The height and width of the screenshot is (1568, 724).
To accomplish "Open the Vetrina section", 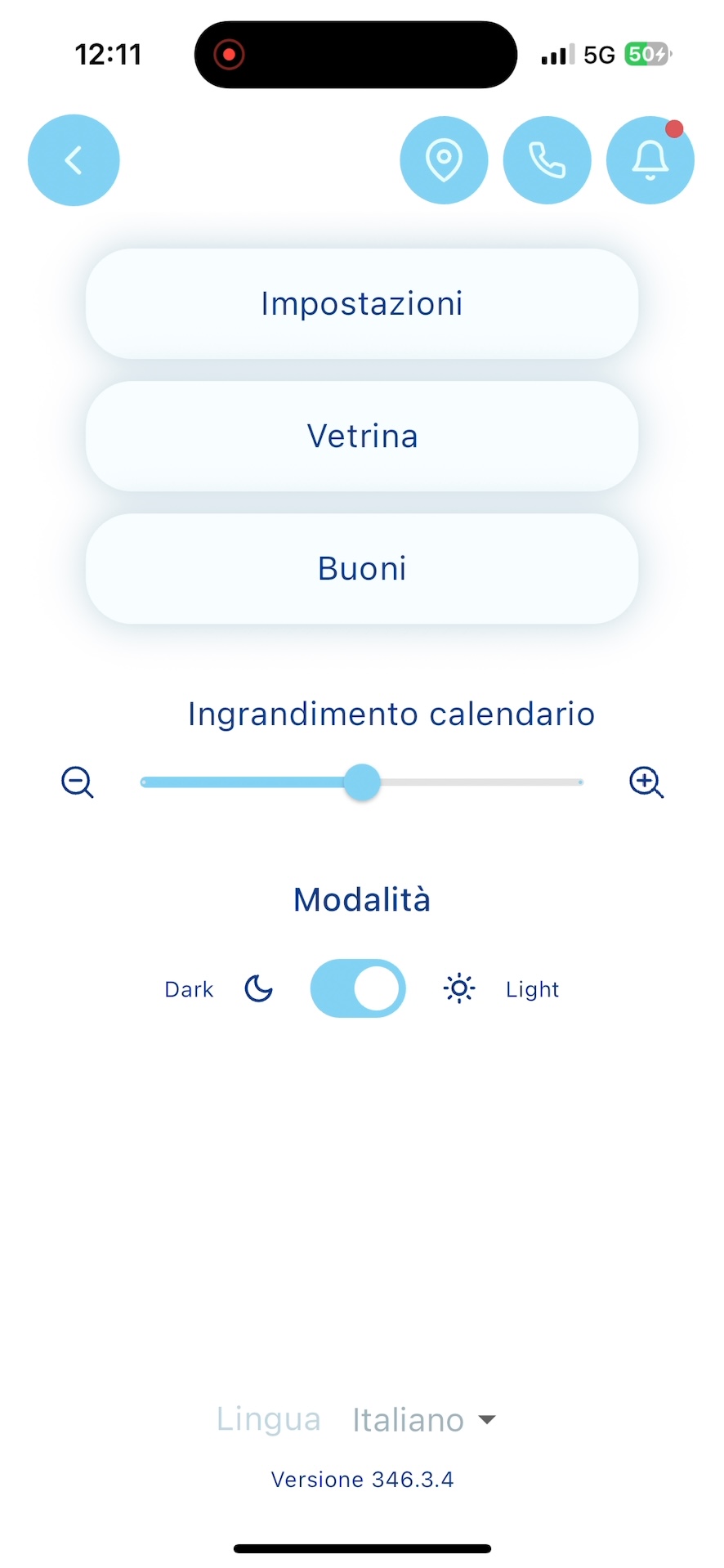I will click(362, 436).
